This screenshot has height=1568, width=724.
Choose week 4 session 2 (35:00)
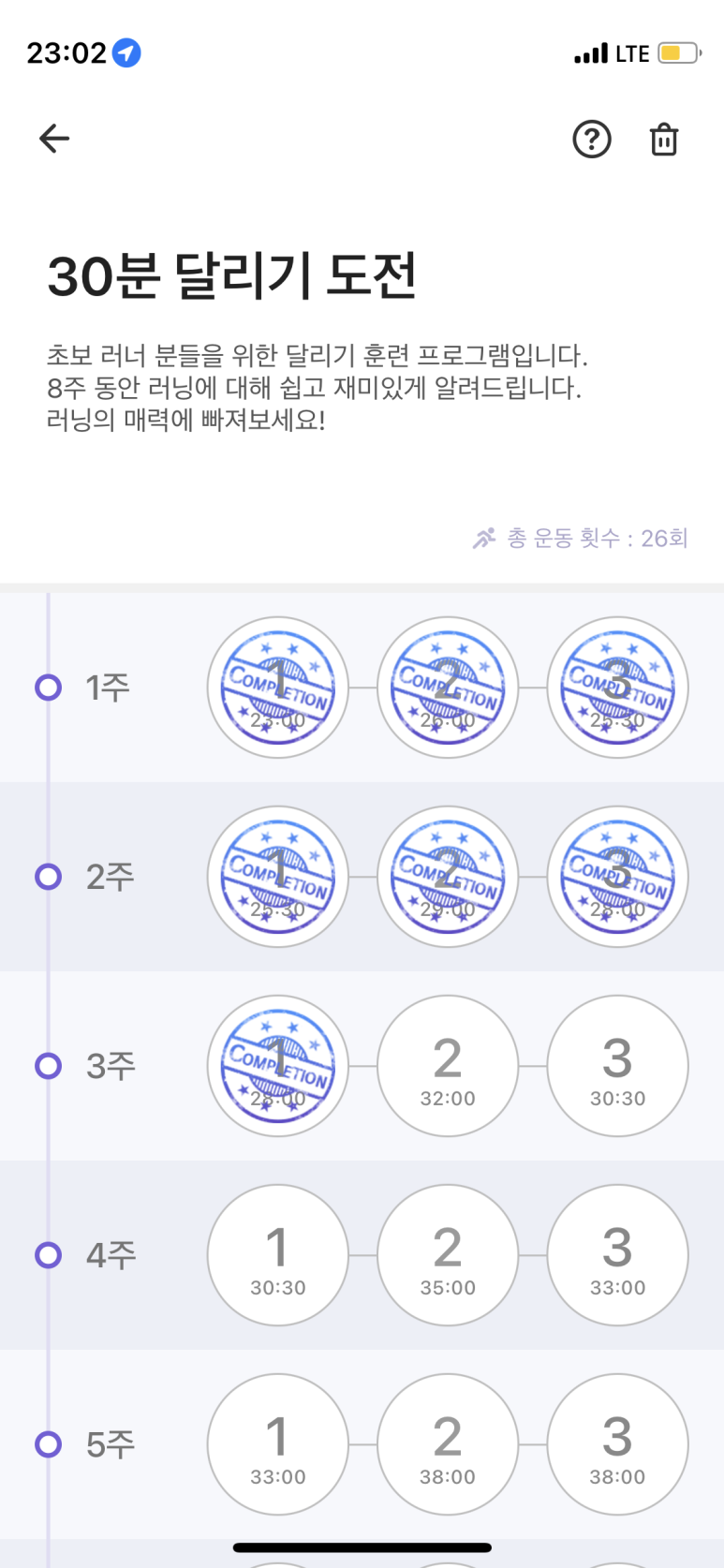coord(448,1255)
